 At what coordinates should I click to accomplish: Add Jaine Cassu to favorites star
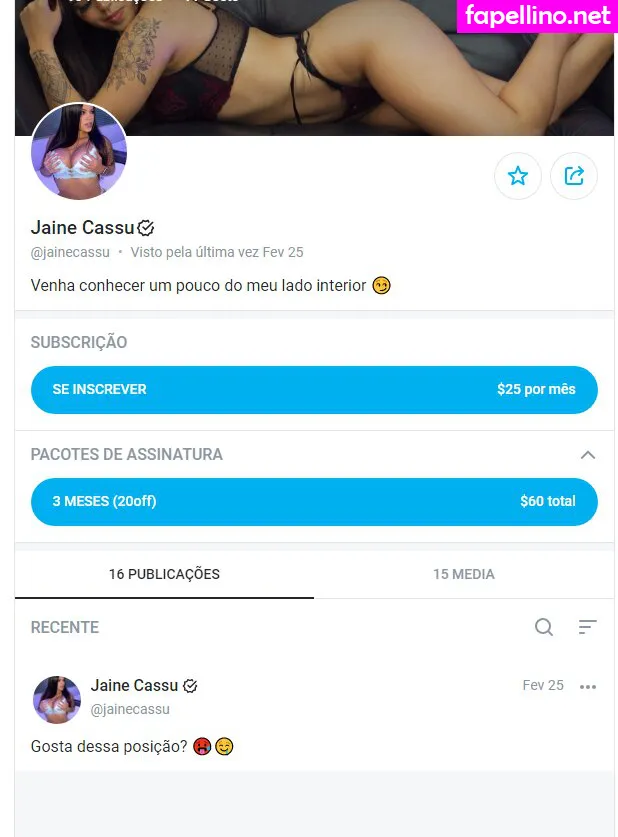[517, 176]
